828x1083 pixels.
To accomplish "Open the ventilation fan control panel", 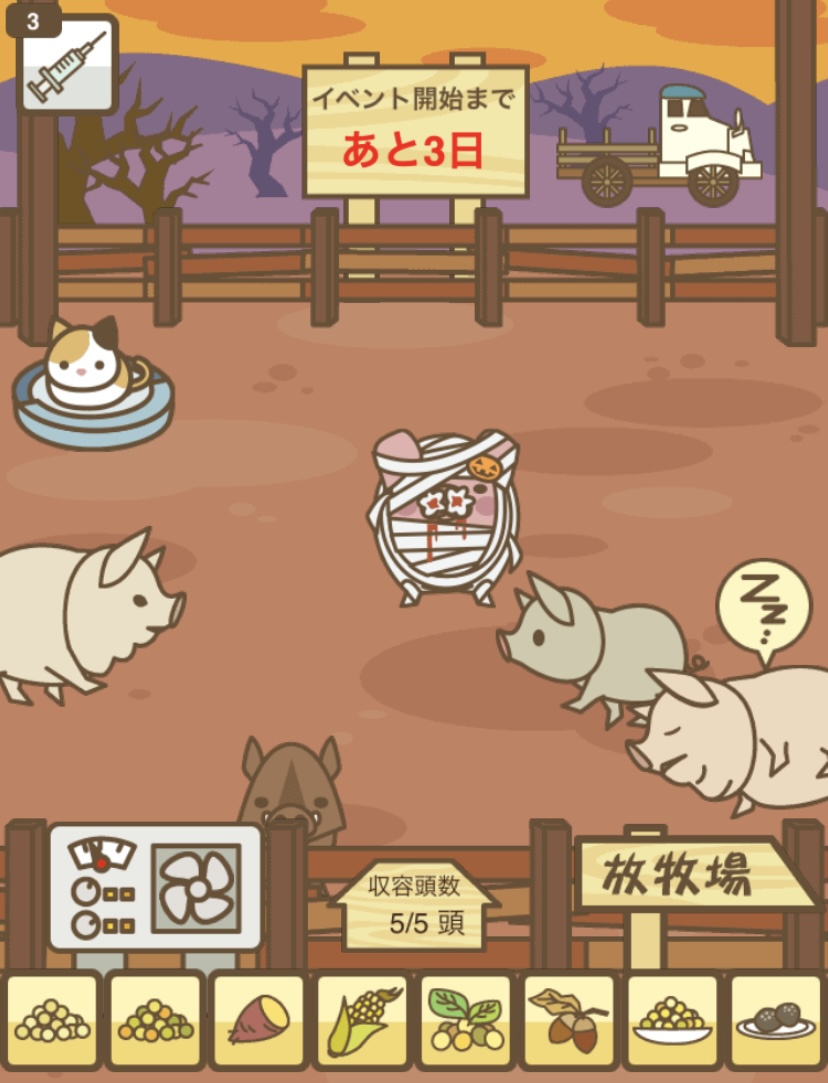I will tap(156, 886).
